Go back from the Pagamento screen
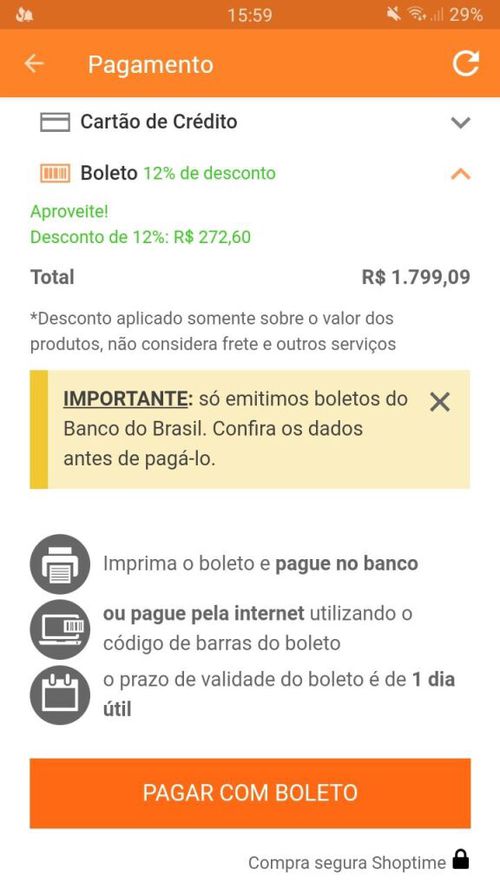 point(33,64)
